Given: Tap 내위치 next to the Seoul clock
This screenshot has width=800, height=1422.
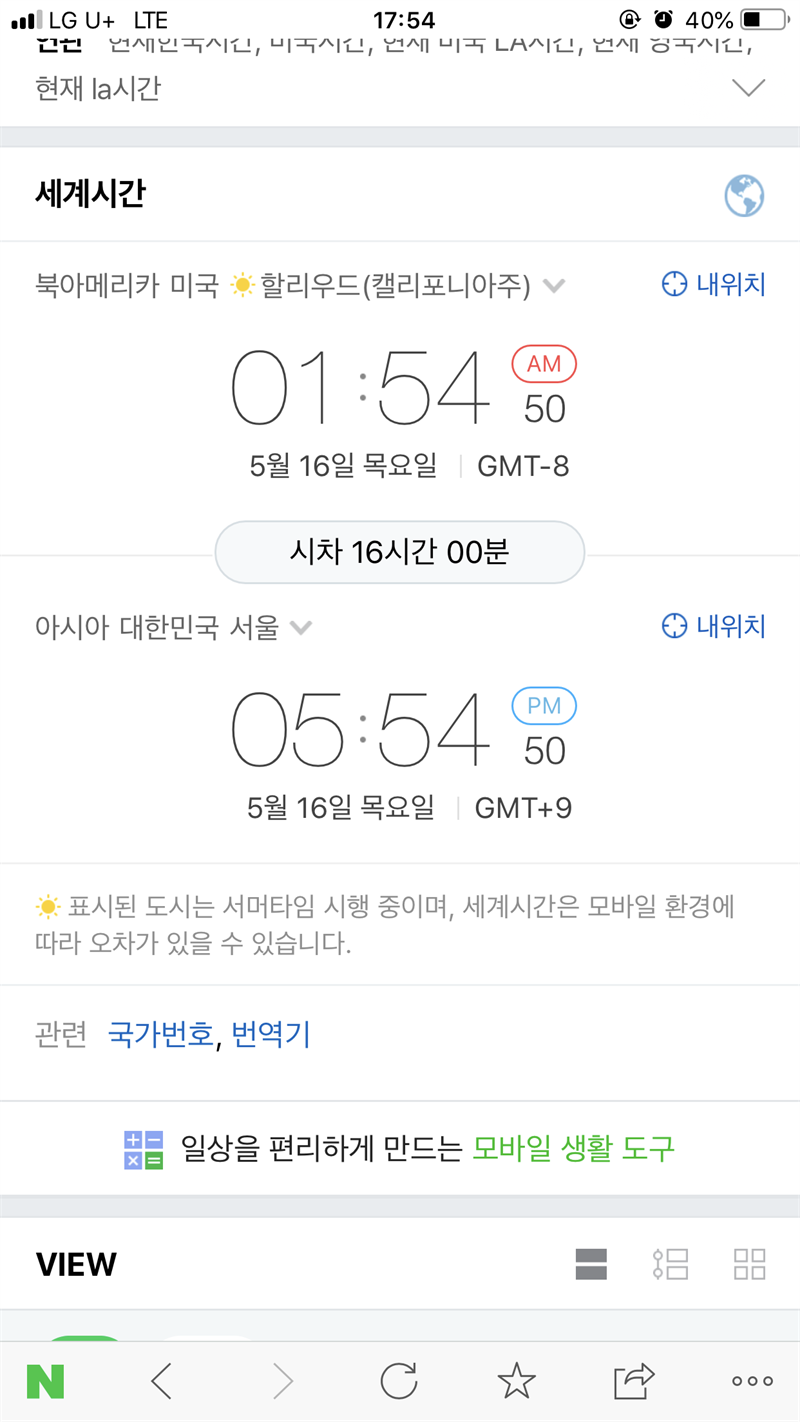Looking at the screenshot, I should (714, 627).
